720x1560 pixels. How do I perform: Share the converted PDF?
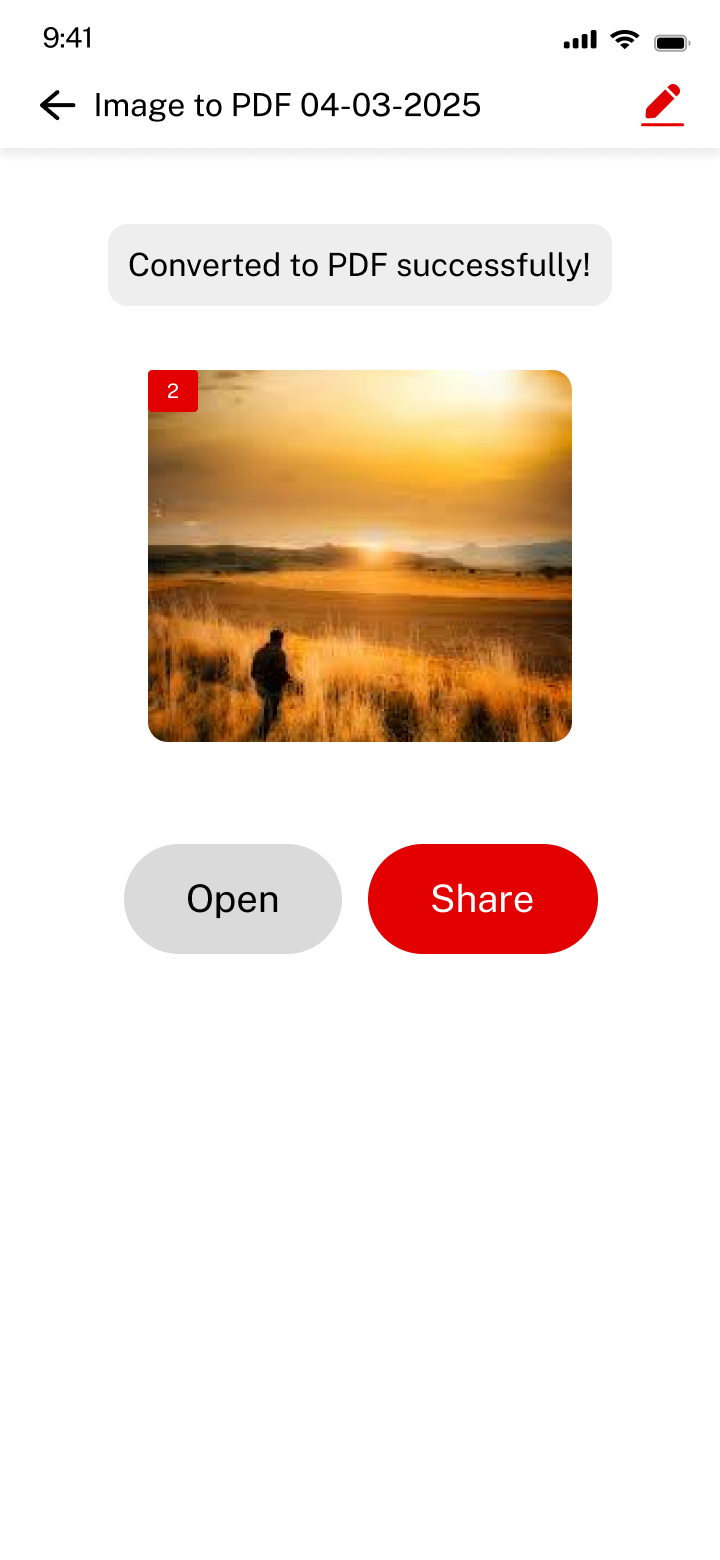click(x=482, y=899)
